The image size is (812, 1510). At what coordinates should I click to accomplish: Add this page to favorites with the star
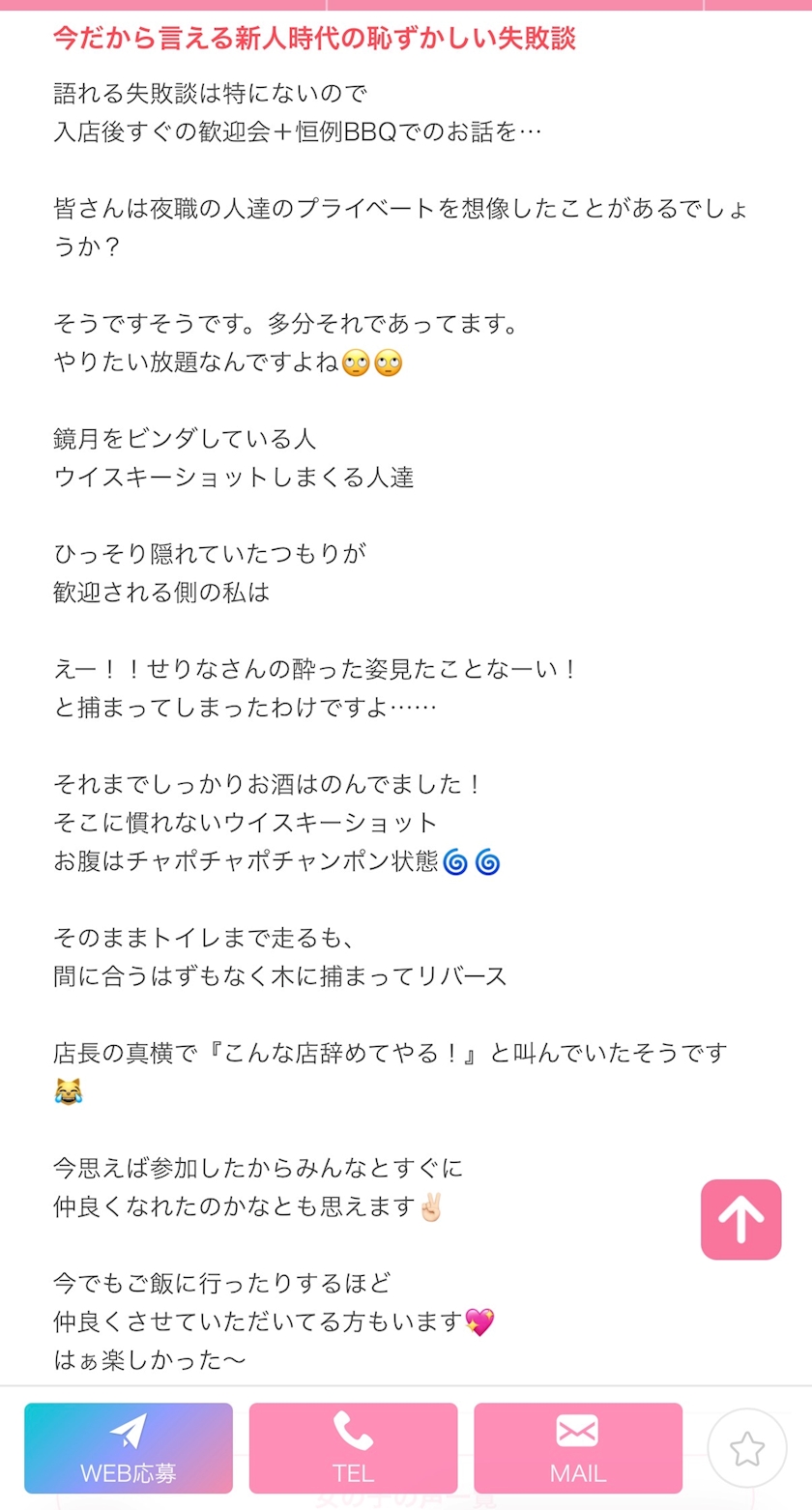[746, 1448]
